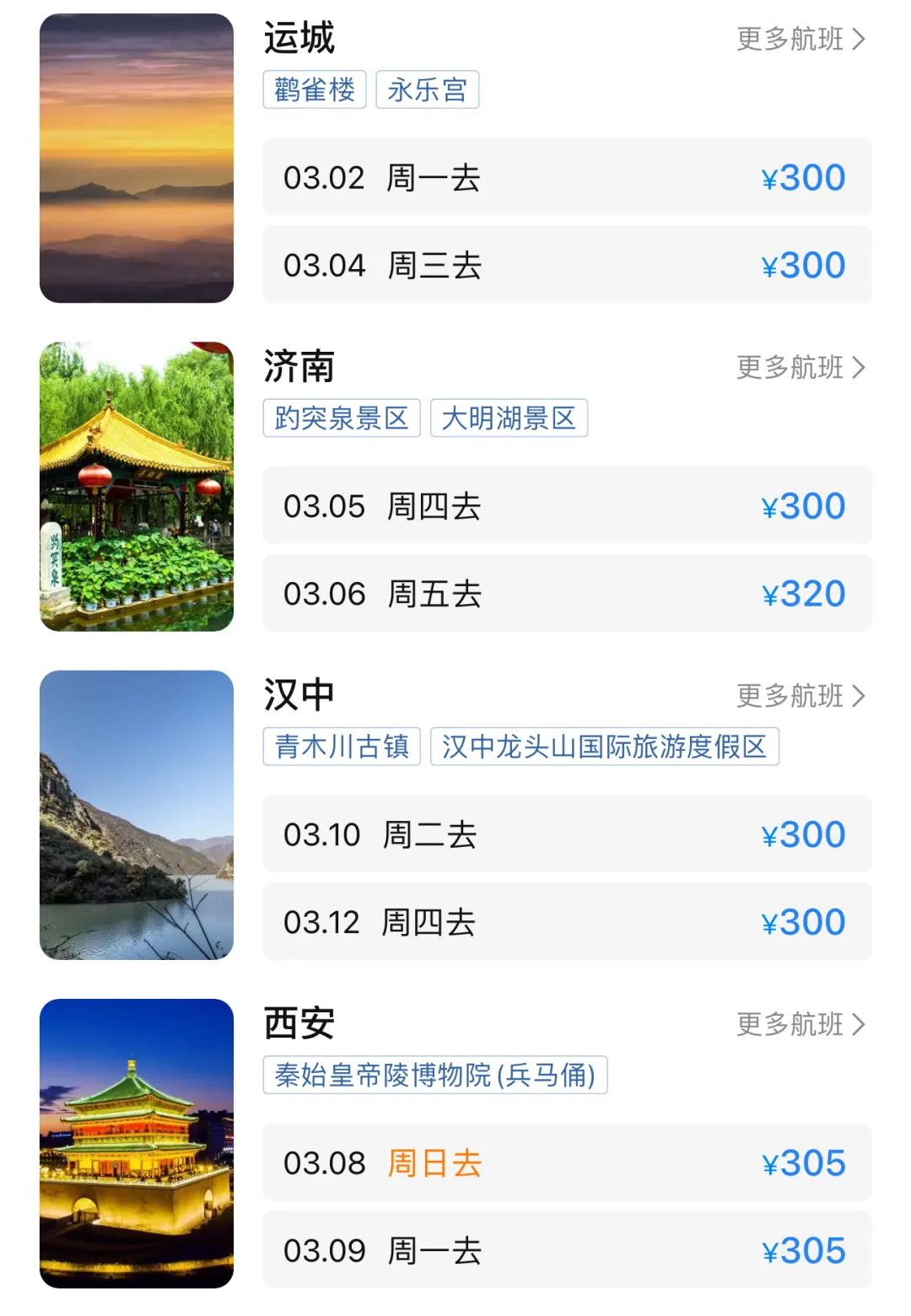Choose the 03.04 周三去 flight for ¥300

[x=567, y=265]
